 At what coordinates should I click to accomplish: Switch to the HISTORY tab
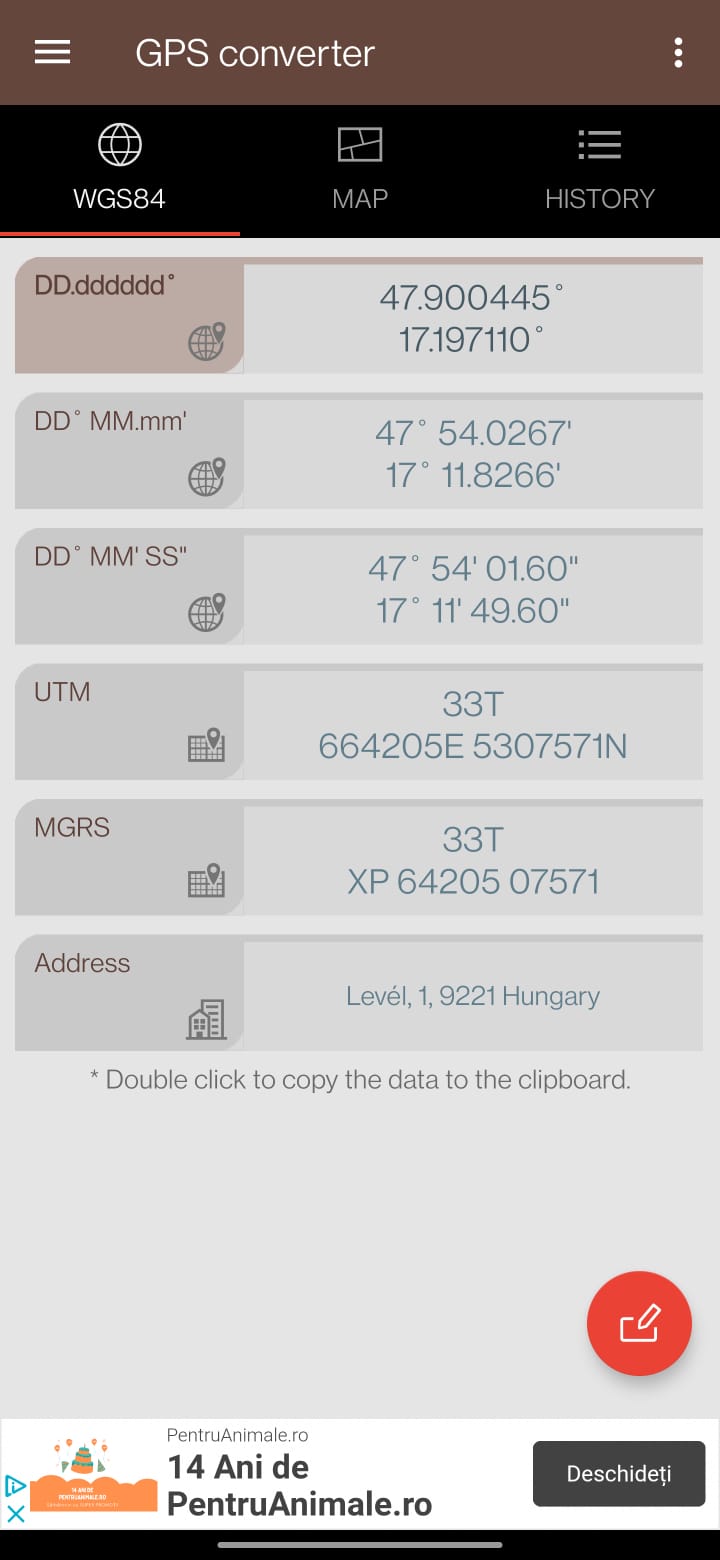tap(599, 170)
